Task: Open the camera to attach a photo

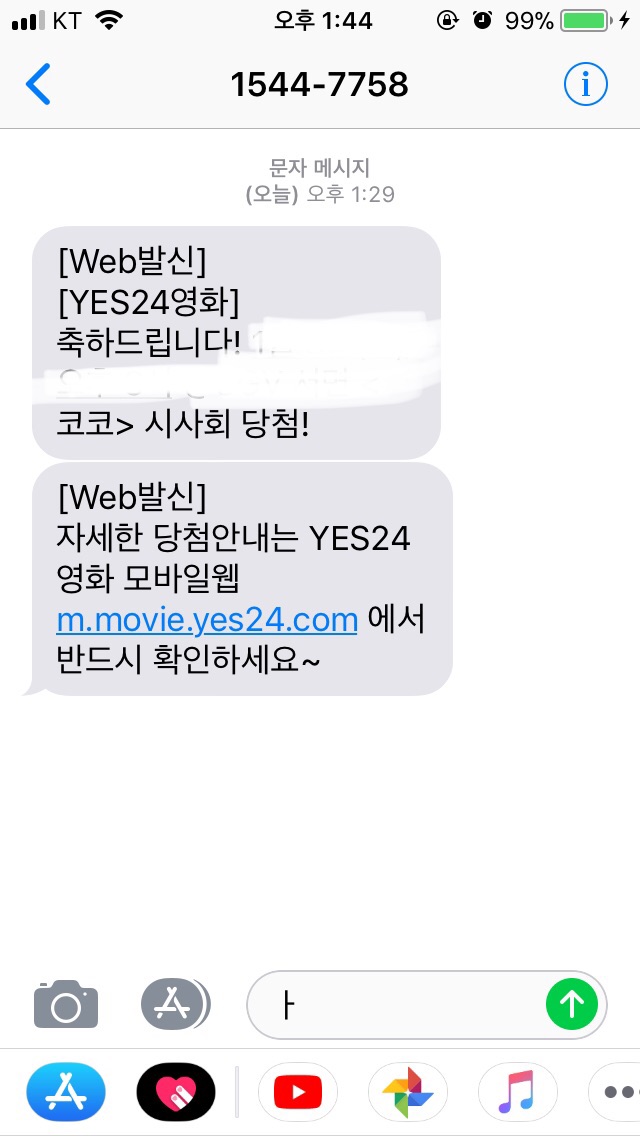Action: point(66,1004)
